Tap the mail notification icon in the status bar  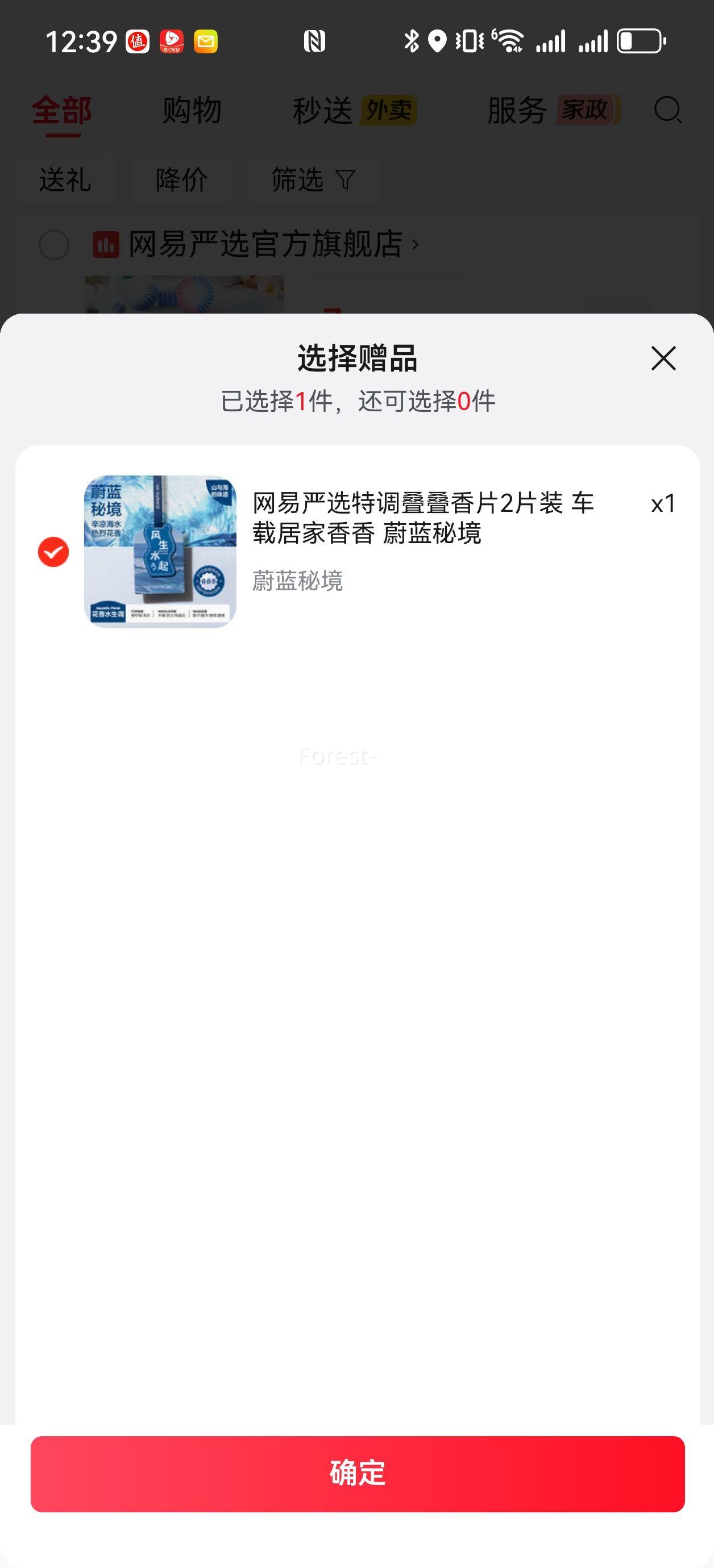[205, 41]
